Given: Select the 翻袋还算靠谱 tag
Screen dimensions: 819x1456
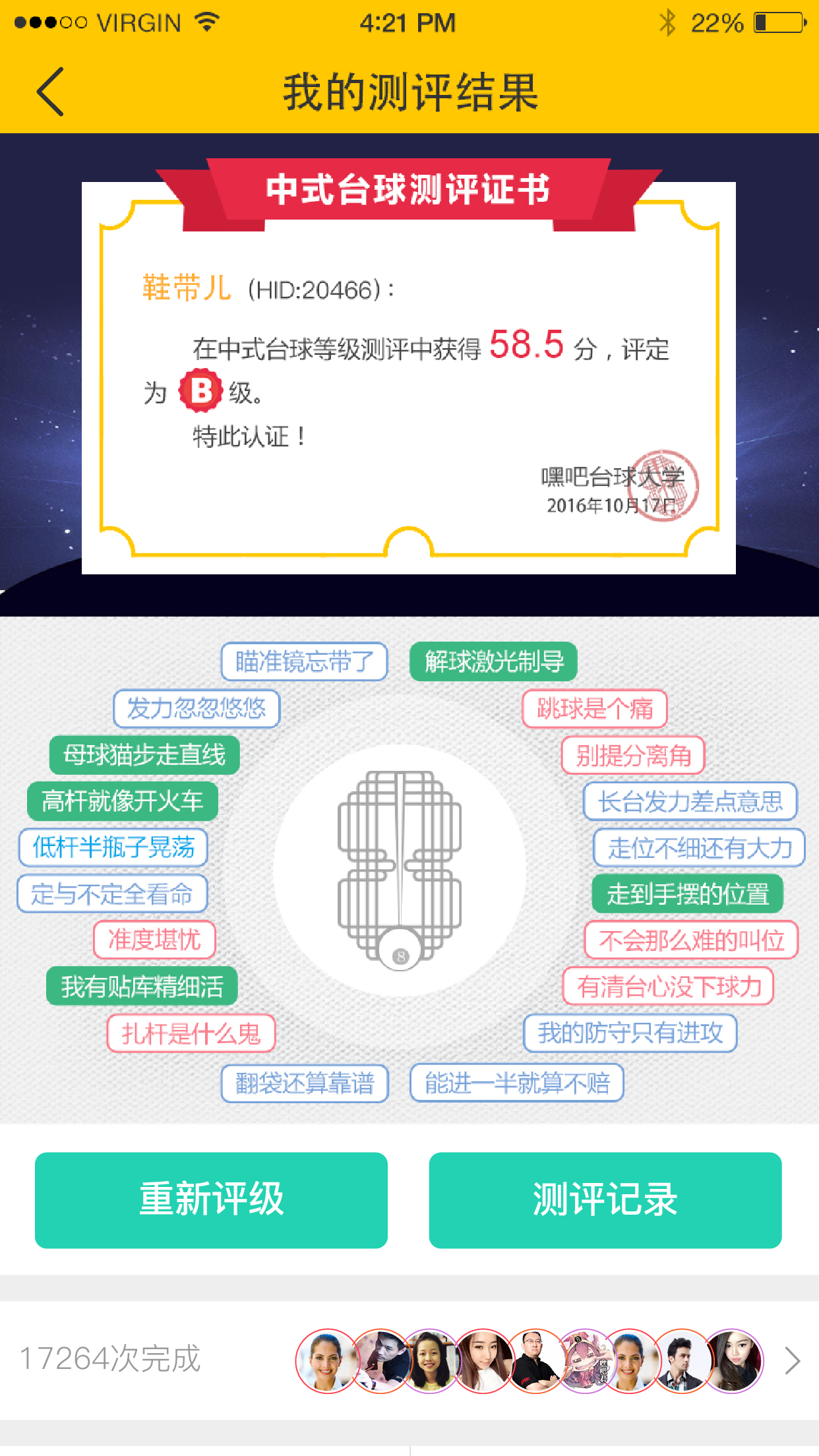Looking at the screenshot, I should point(305,1083).
